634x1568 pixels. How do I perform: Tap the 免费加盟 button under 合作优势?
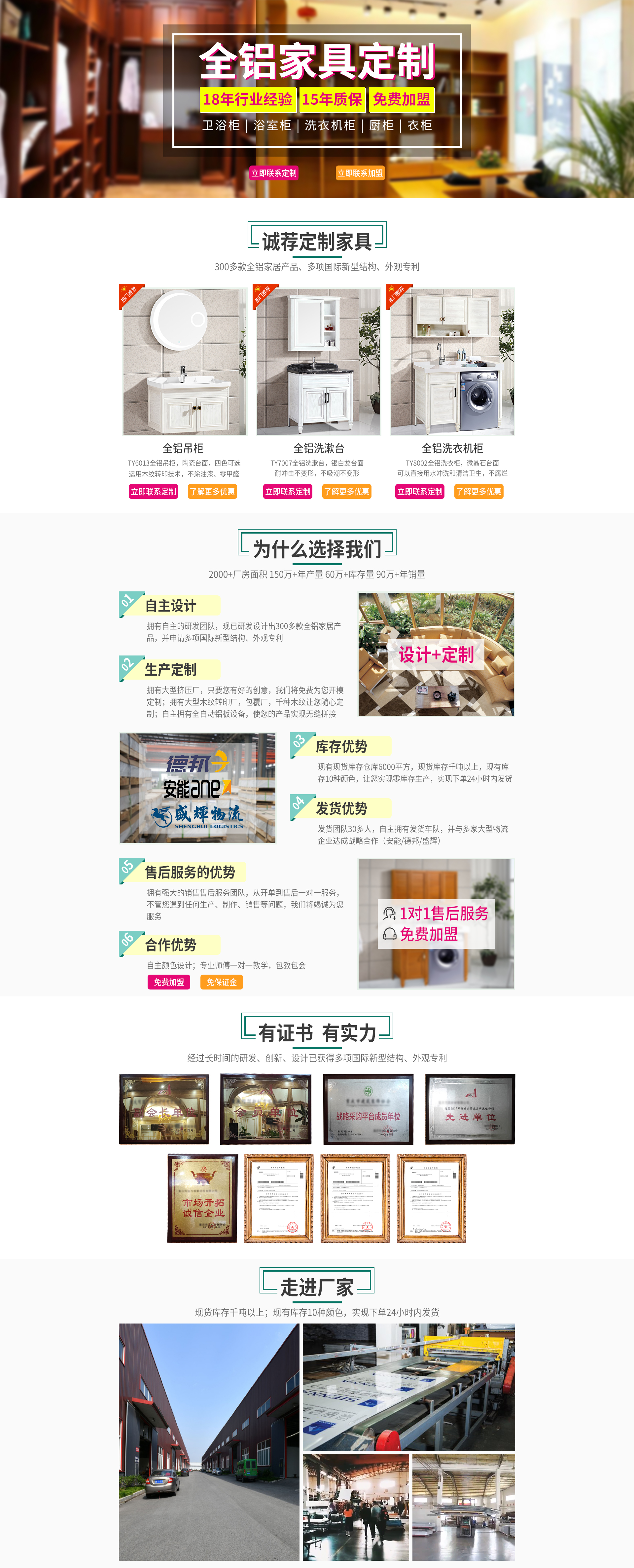(x=168, y=982)
